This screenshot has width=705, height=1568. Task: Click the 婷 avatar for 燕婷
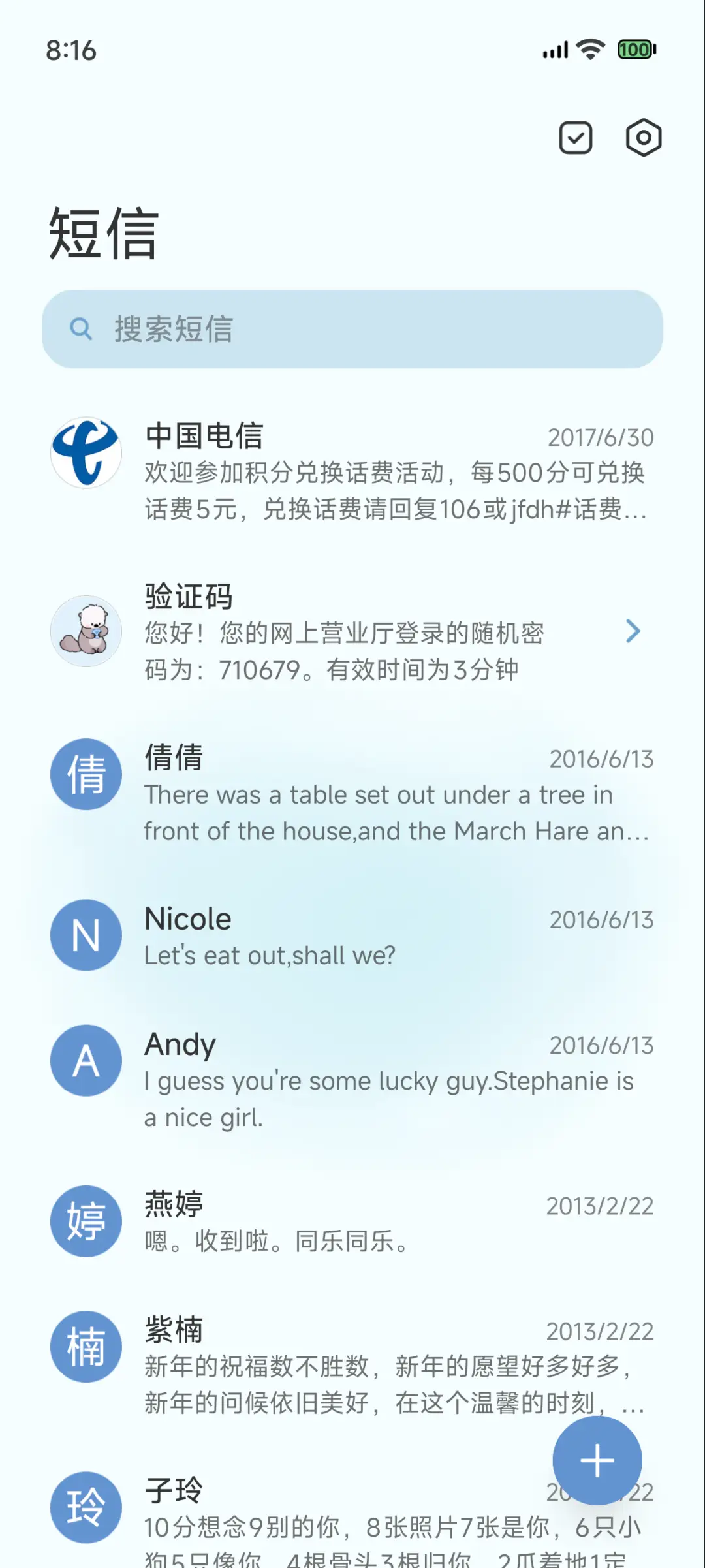(x=86, y=1221)
